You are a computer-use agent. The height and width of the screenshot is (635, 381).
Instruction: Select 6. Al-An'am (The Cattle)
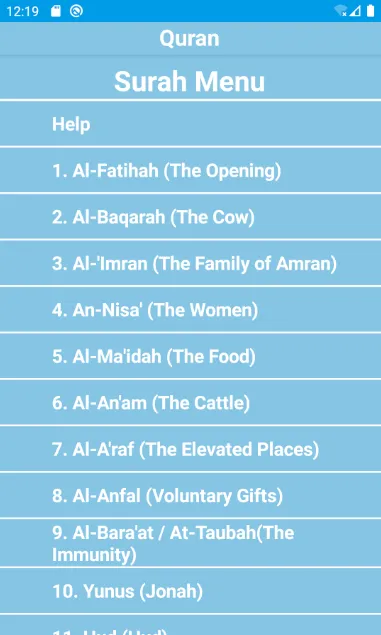[x=190, y=403]
